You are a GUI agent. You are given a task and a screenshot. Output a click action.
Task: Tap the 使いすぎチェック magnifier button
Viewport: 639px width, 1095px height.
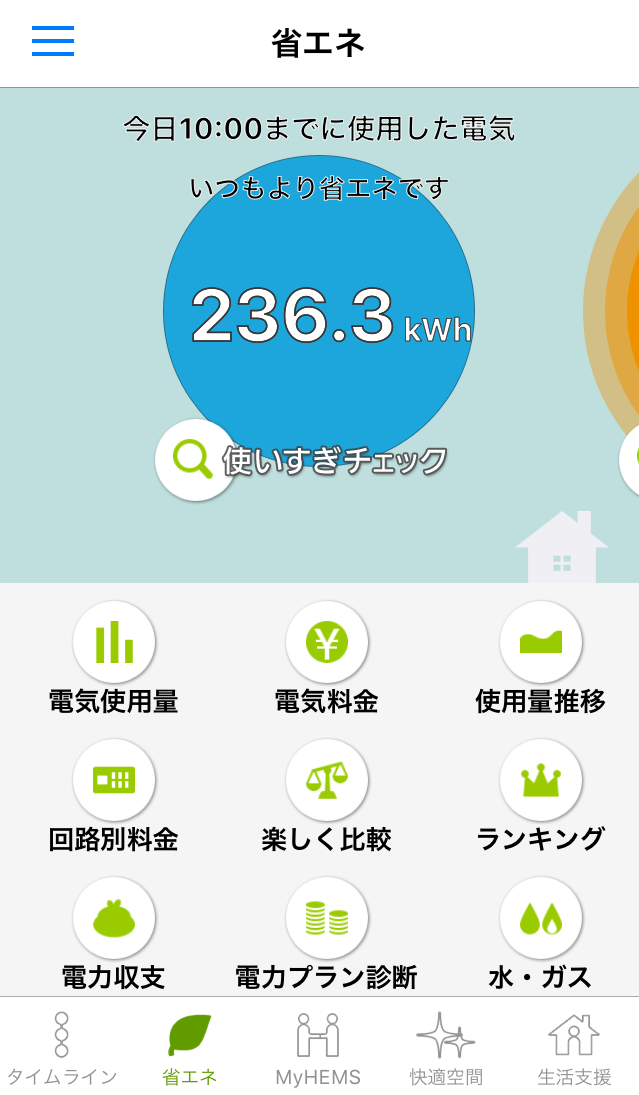click(196, 460)
